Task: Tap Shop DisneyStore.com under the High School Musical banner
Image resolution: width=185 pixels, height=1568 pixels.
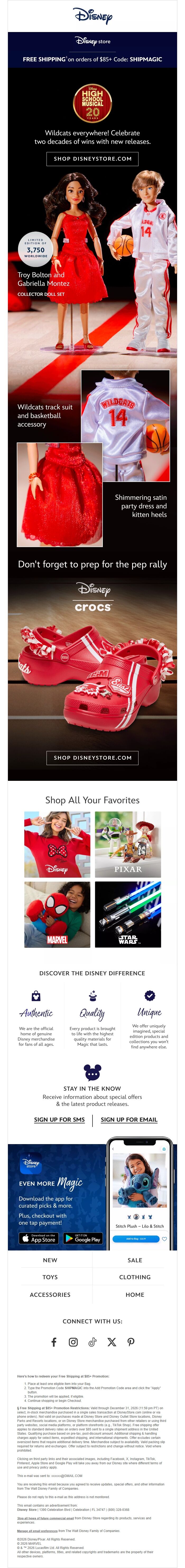Action: (92, 159)
